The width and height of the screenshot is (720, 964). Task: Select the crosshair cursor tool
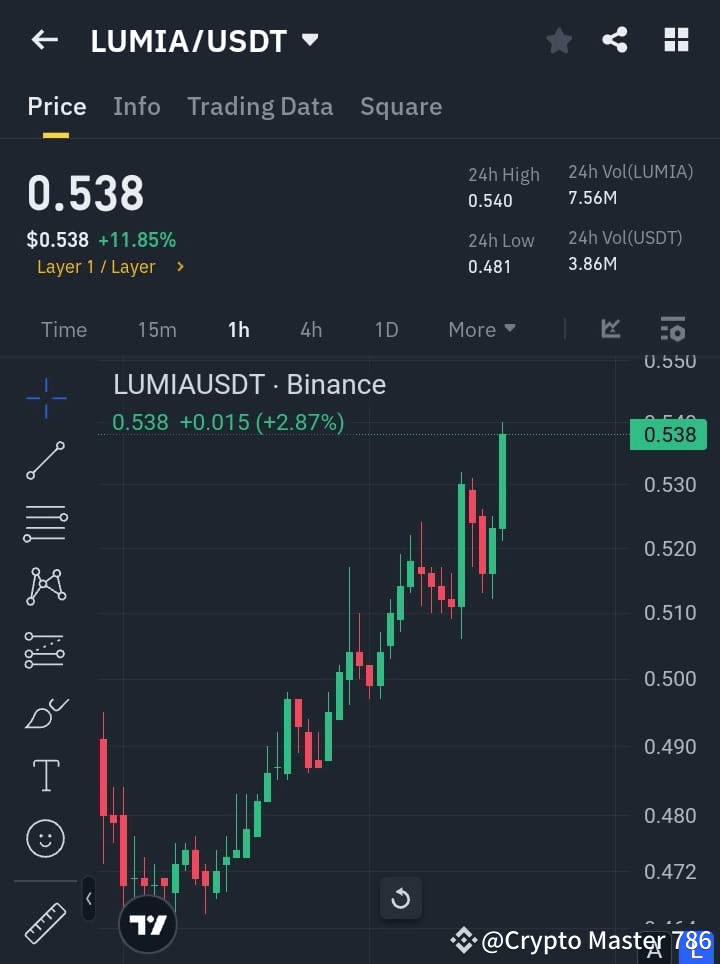pyautogui.click(x=45, y=398)
